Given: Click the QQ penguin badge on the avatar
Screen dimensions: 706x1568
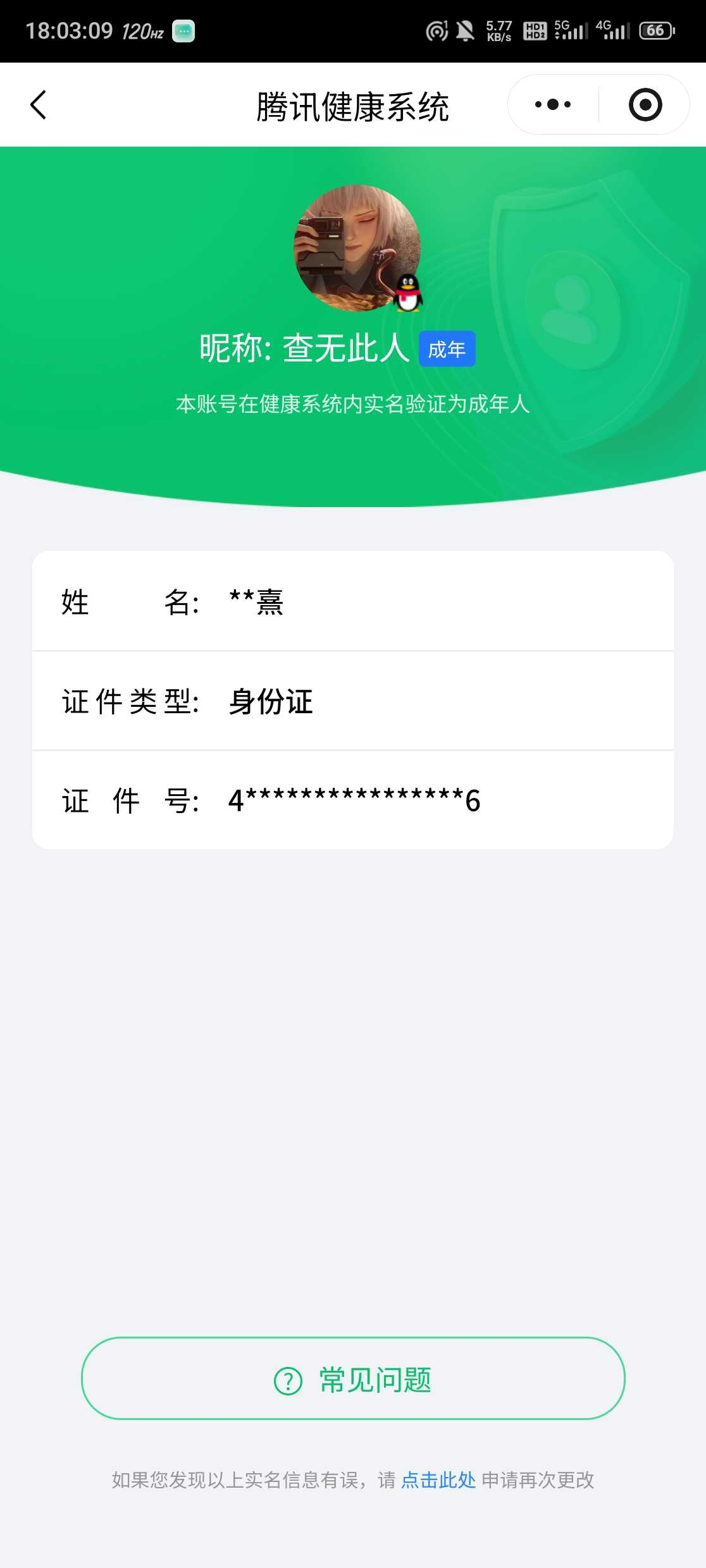Looking at the screenshot, I should (407, 295).
